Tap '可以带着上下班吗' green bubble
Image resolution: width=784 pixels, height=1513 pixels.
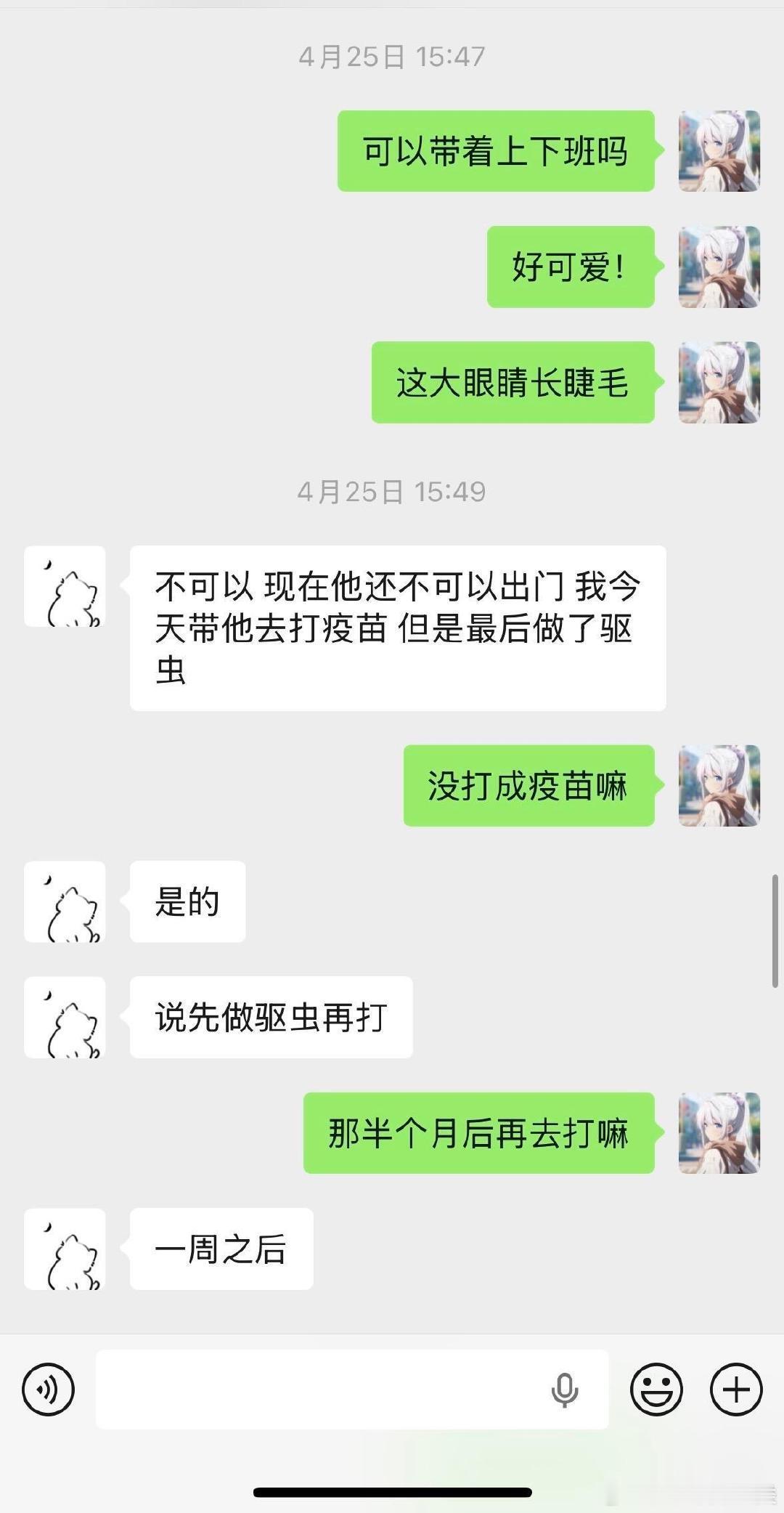(496, 150)
